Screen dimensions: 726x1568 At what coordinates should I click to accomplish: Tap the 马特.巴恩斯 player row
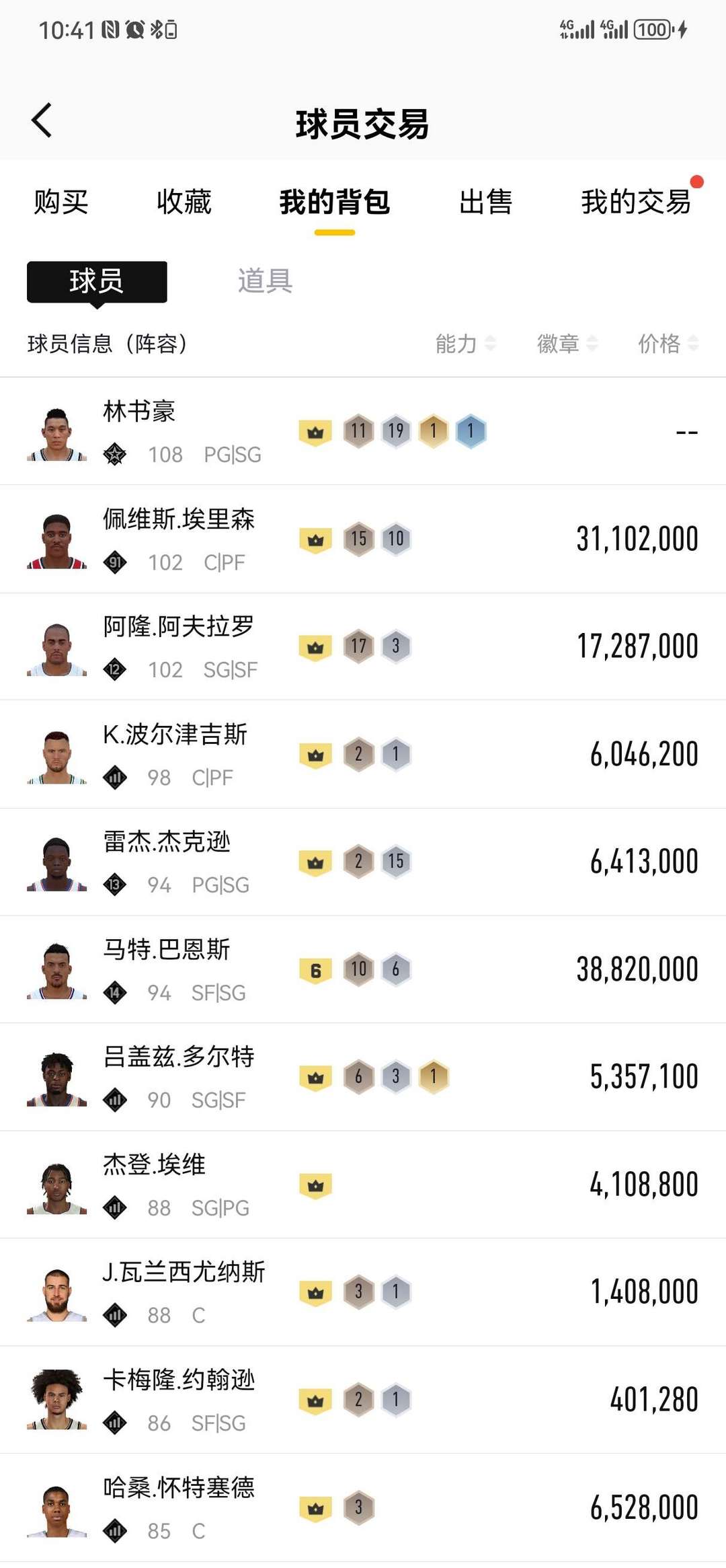pyautogui.click(x=363, y=969)
